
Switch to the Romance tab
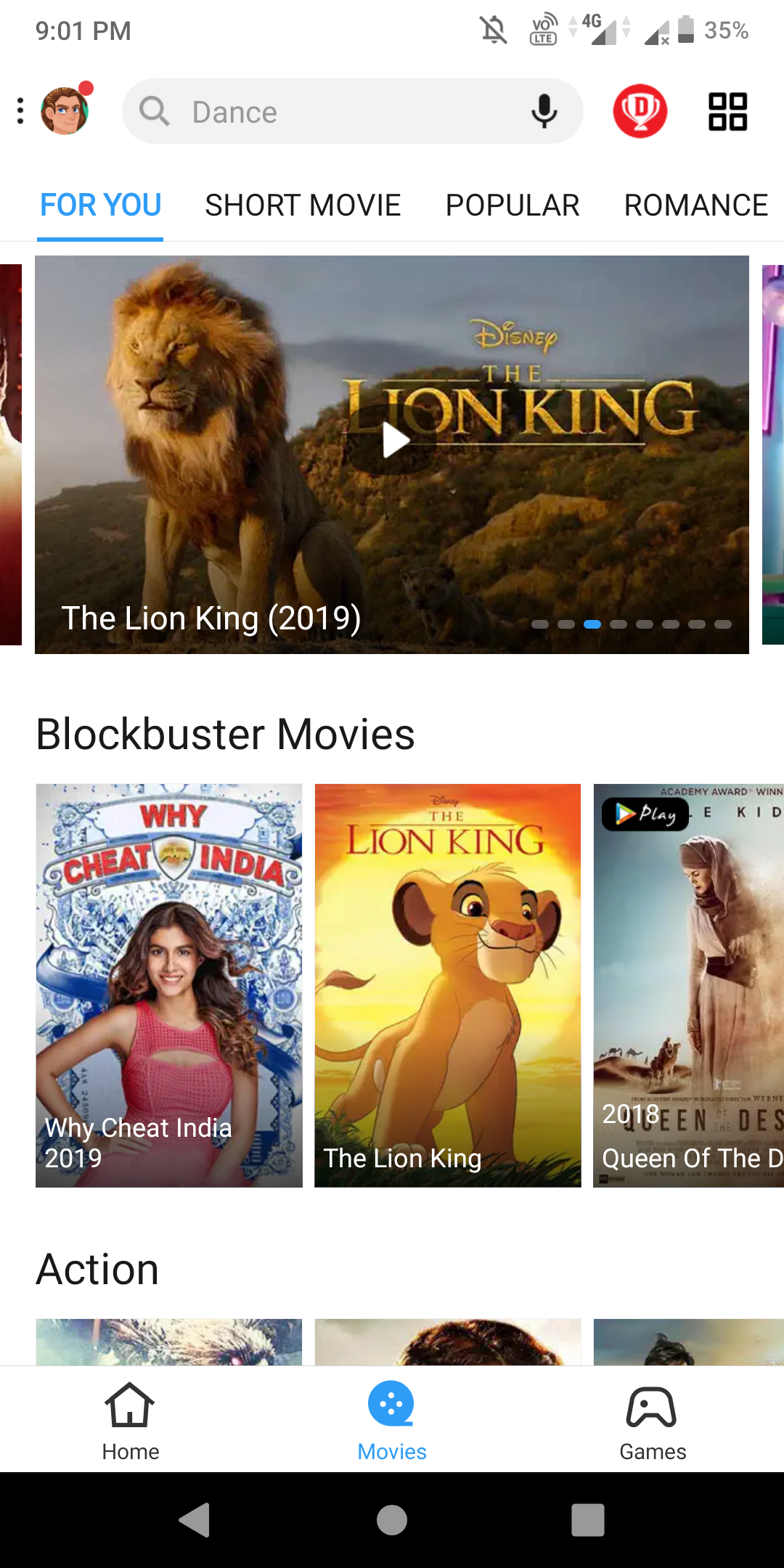point(695,205)
